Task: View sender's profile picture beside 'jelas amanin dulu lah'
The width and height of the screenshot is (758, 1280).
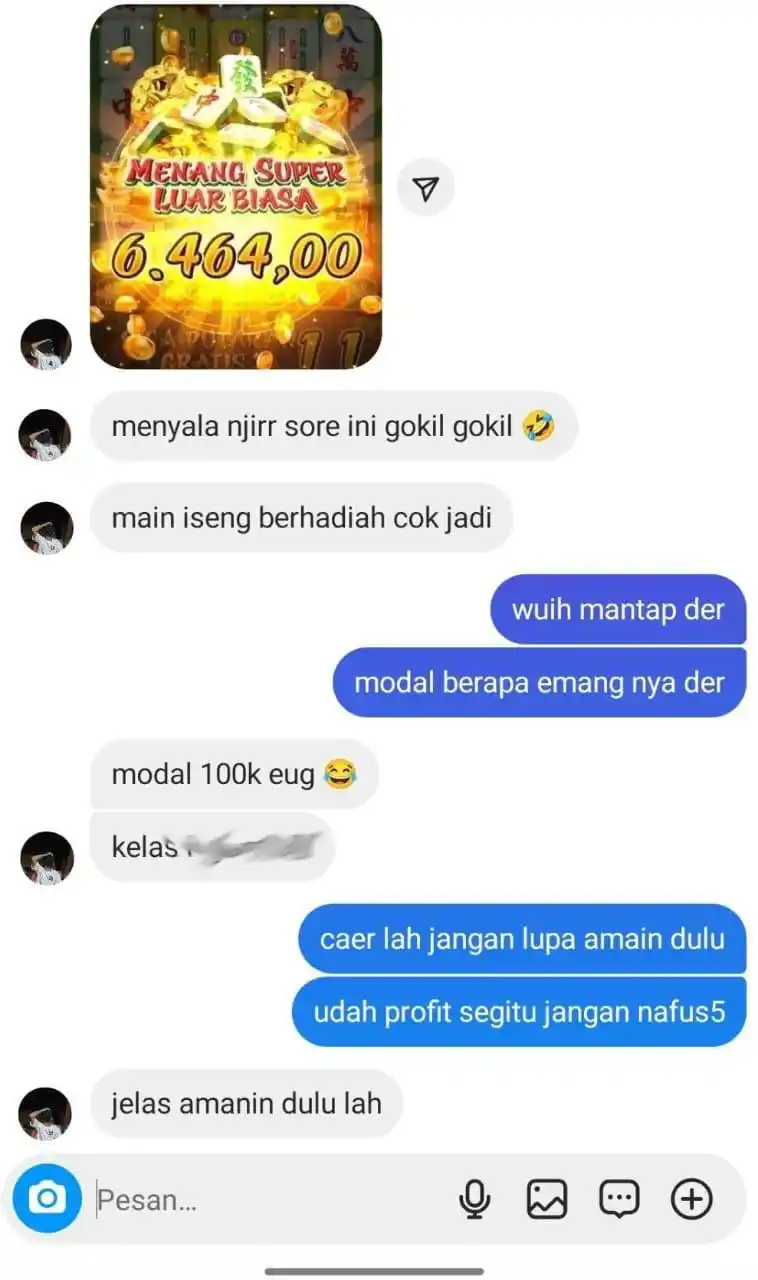Action: point(46,1113)
